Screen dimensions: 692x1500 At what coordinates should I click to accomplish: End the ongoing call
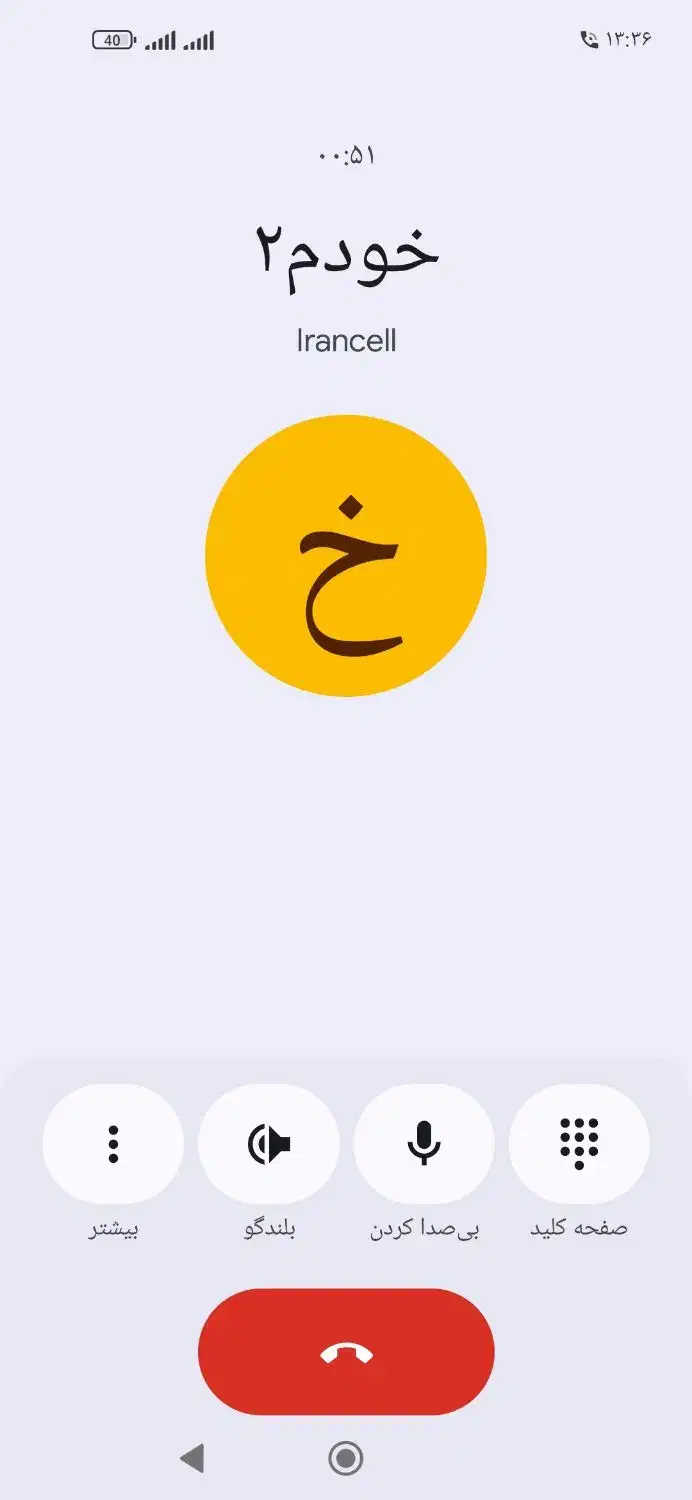pyautogui.click(x=346, y=1352)
